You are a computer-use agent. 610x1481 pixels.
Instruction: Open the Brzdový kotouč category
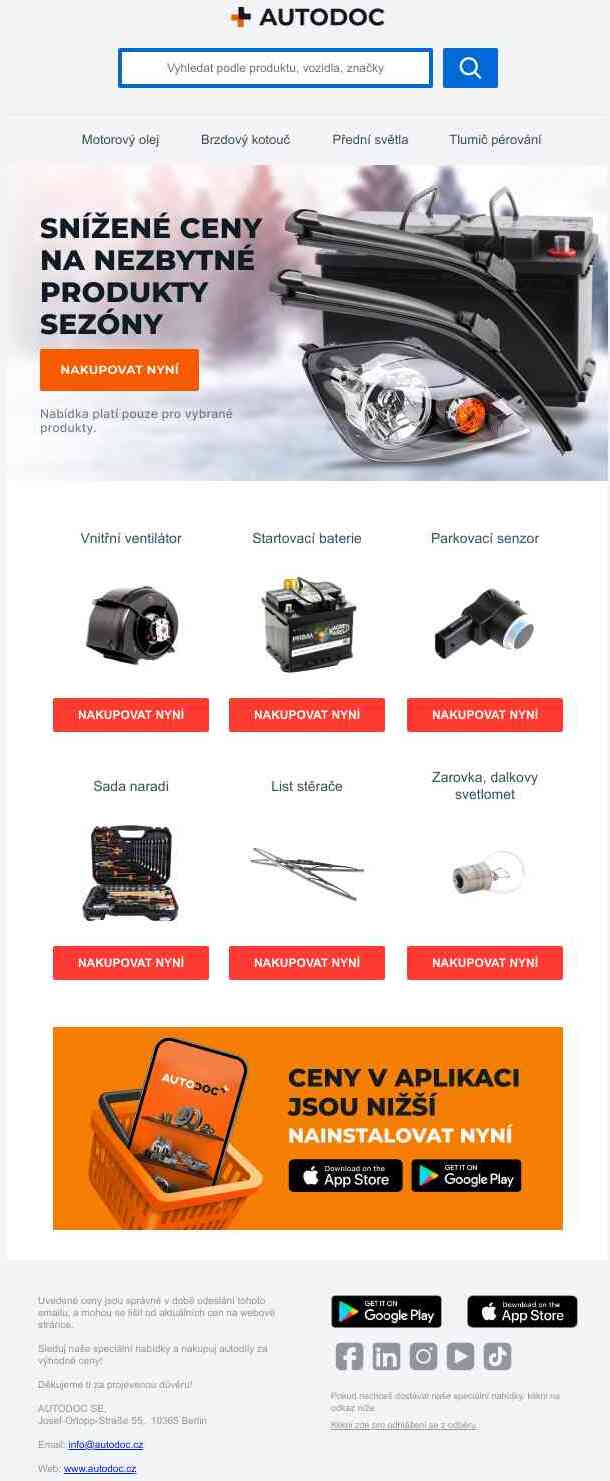[x=245, y=140]
